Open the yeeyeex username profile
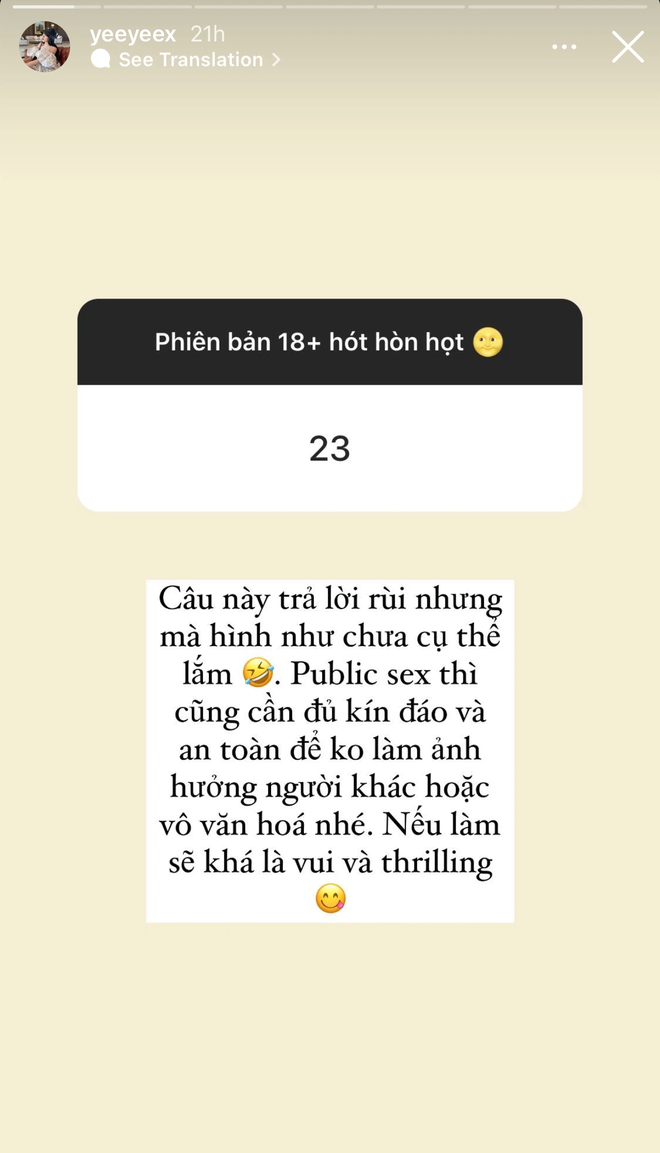The image size is (660, 1153). point(132,34)
